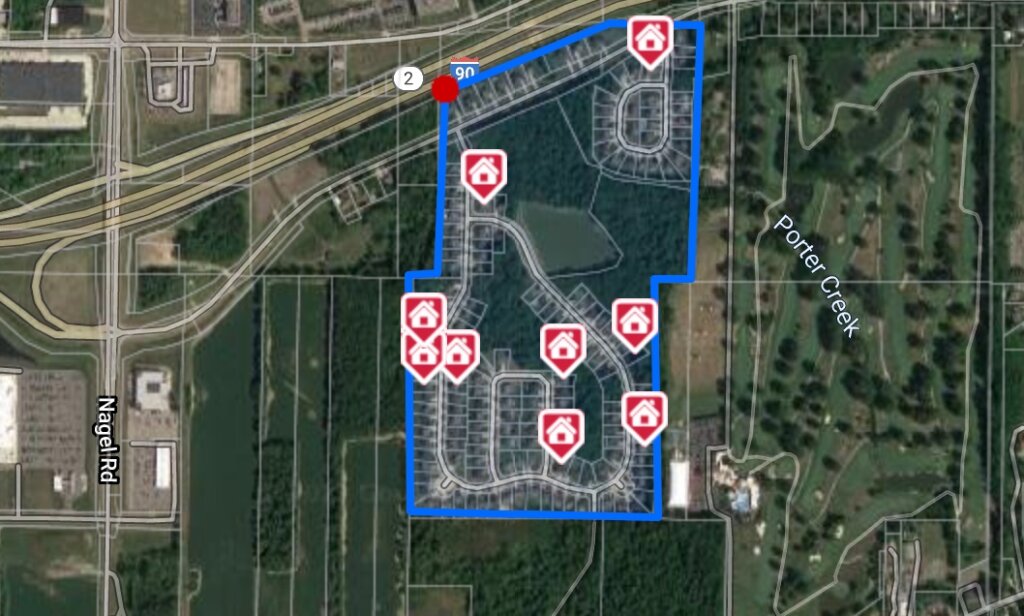Open the home pin nearest the I-90 highway
Screen dimensions: 1024x616
click(x=650, y=39)
